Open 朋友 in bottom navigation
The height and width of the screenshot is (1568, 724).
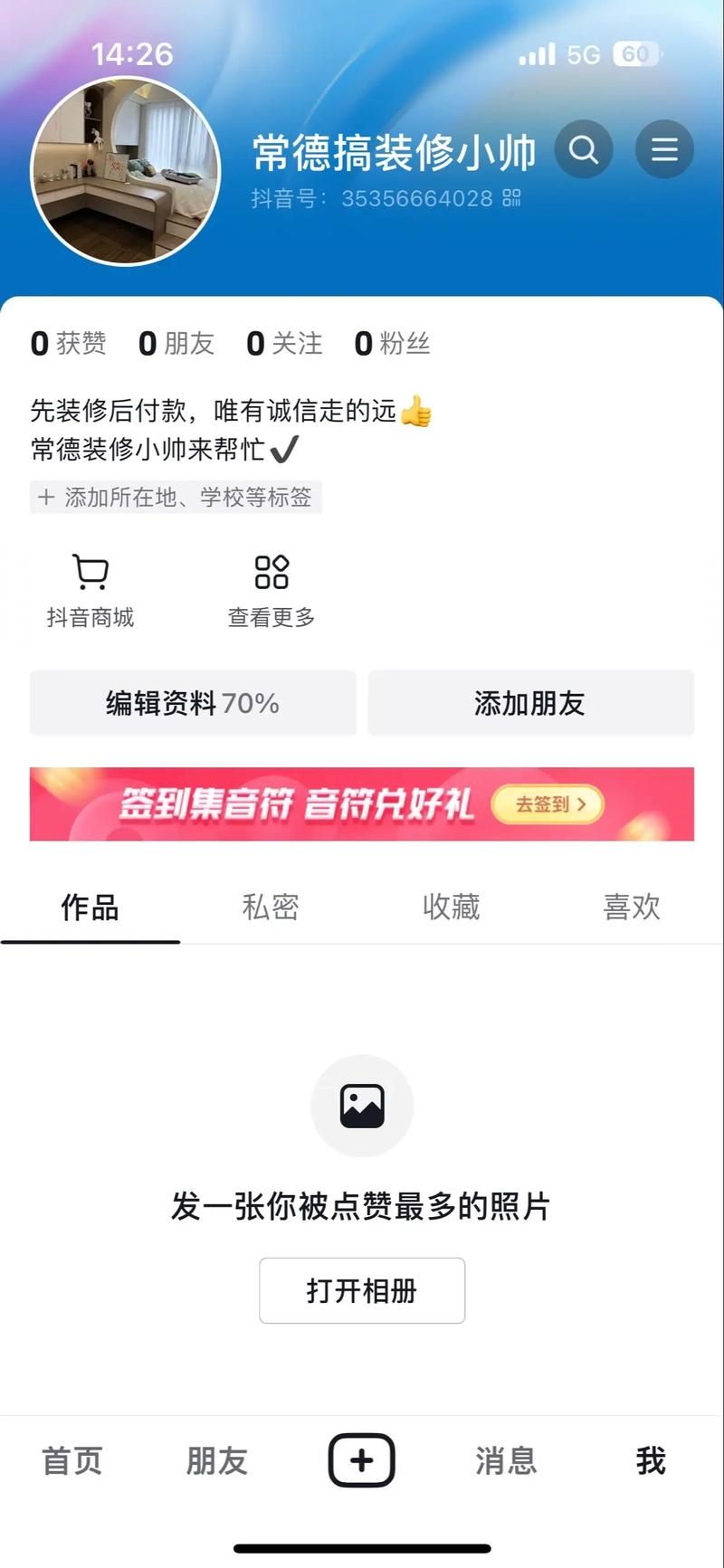217,1460
